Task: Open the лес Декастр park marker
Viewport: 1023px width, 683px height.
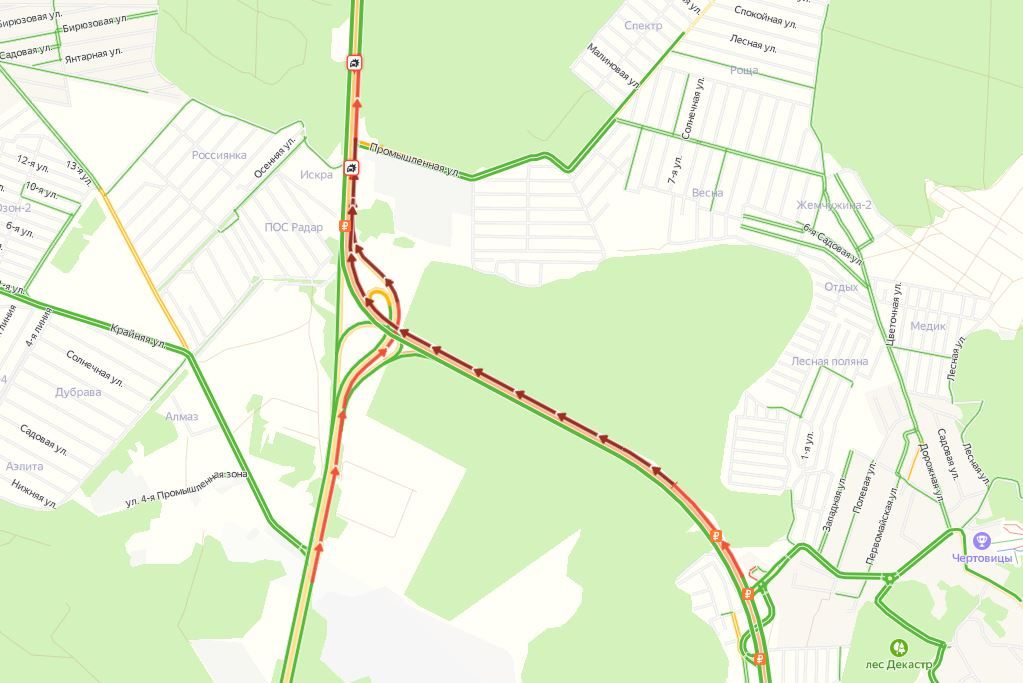Action: (x=900, y=648)
